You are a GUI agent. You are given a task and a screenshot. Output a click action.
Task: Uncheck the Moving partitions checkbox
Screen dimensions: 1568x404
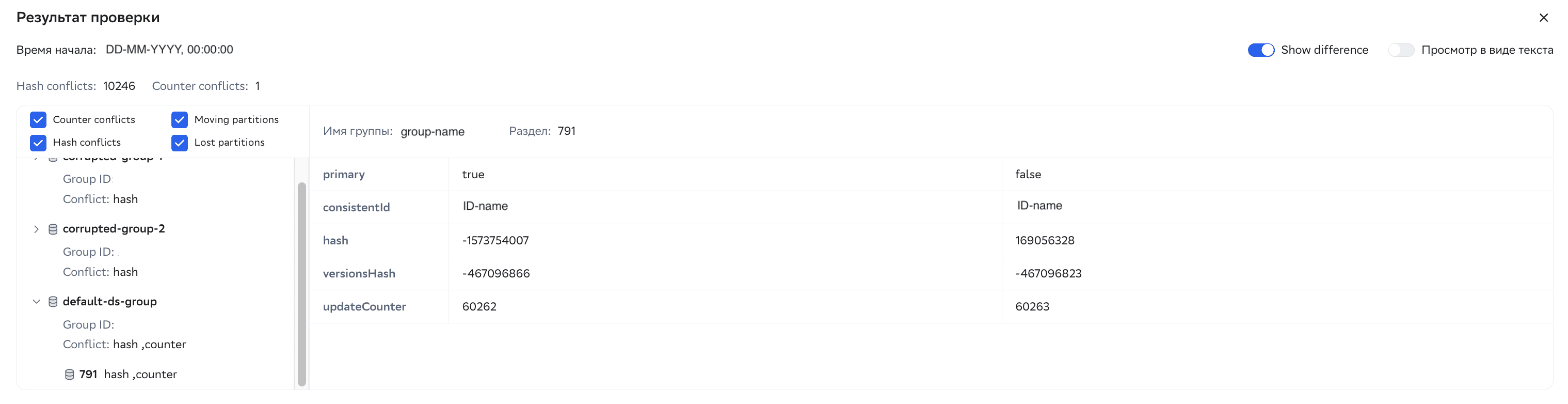180,119
